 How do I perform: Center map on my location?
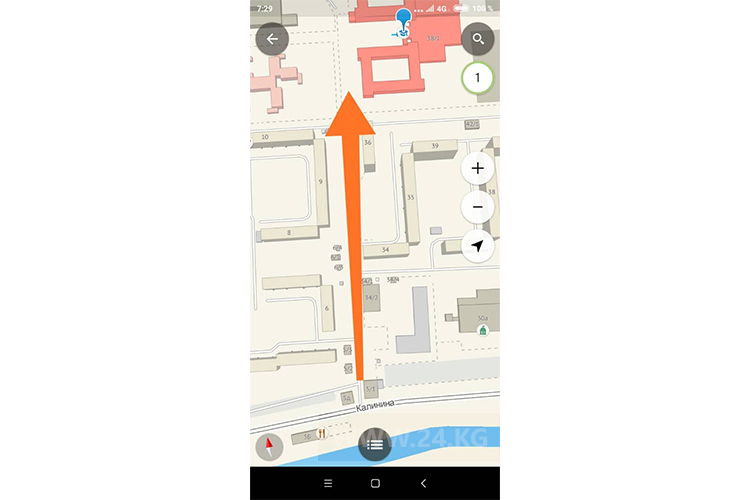(478, 246)
